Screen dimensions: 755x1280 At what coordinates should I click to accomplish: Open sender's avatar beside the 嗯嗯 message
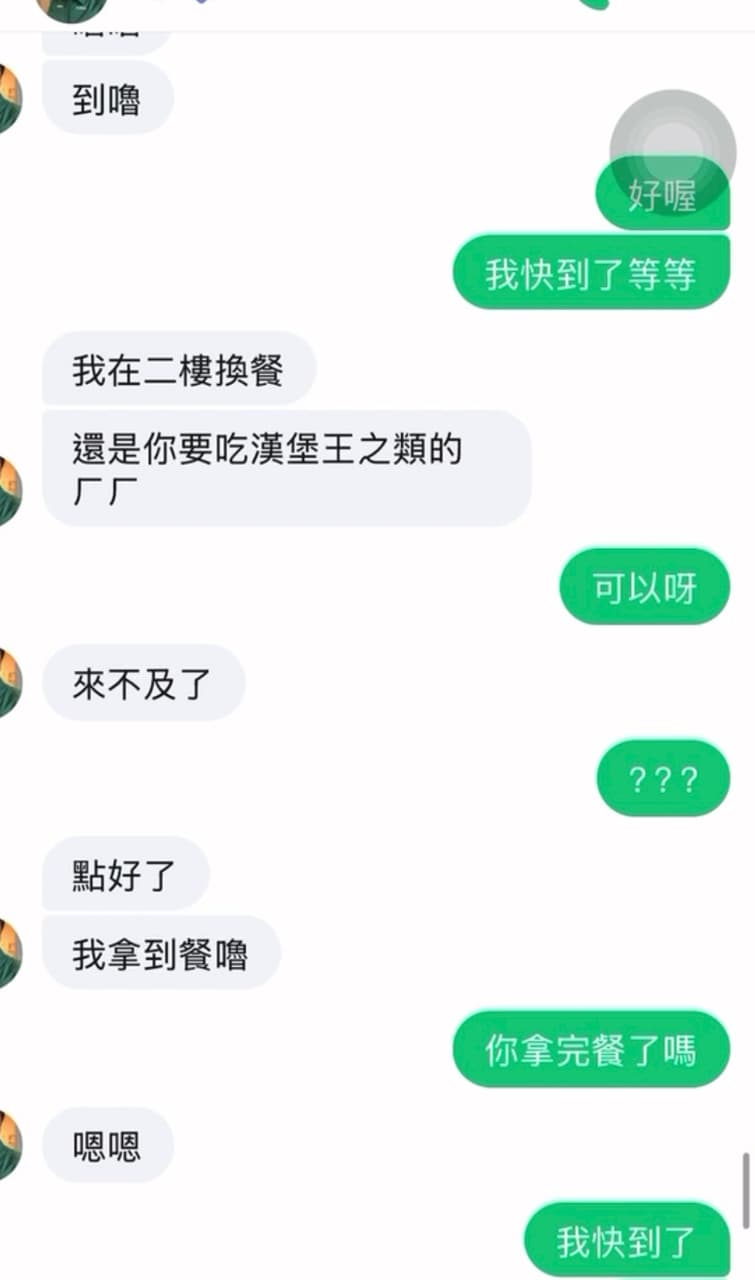tap(8, 1145)
